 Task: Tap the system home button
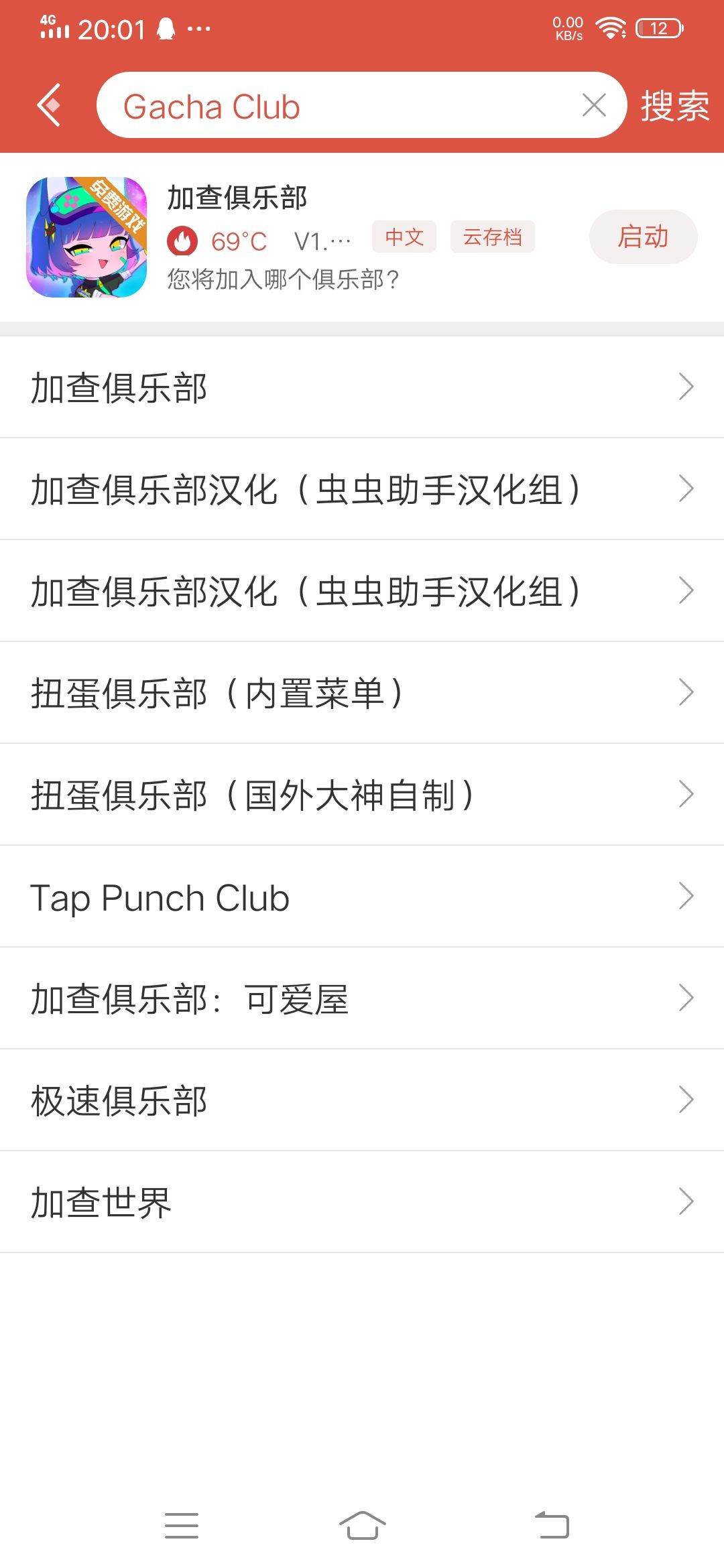[362, 1525]
